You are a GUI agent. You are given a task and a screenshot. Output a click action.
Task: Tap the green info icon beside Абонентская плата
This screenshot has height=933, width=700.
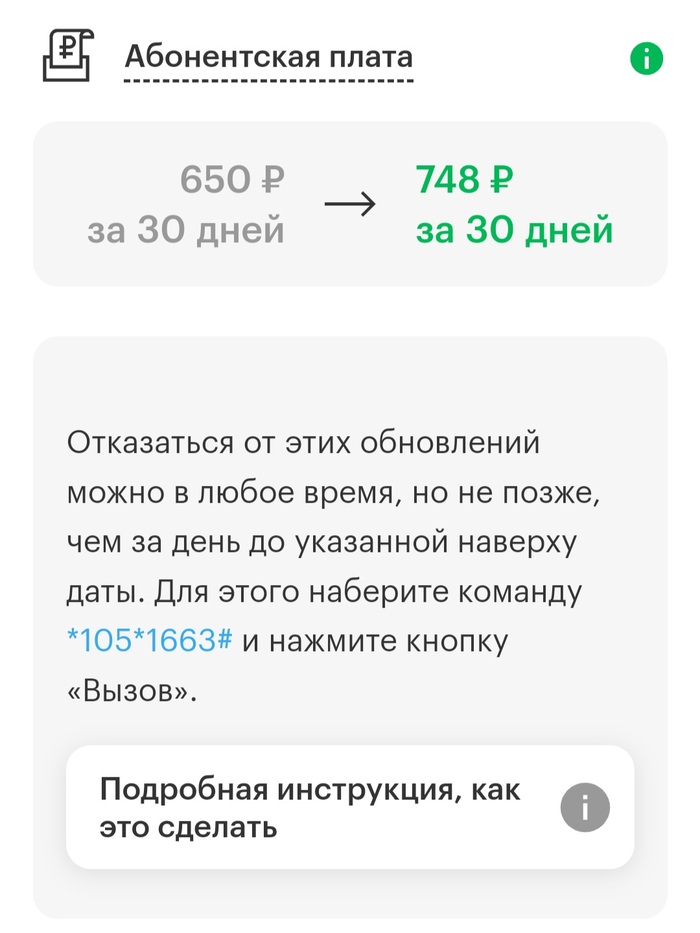point(647,59)
